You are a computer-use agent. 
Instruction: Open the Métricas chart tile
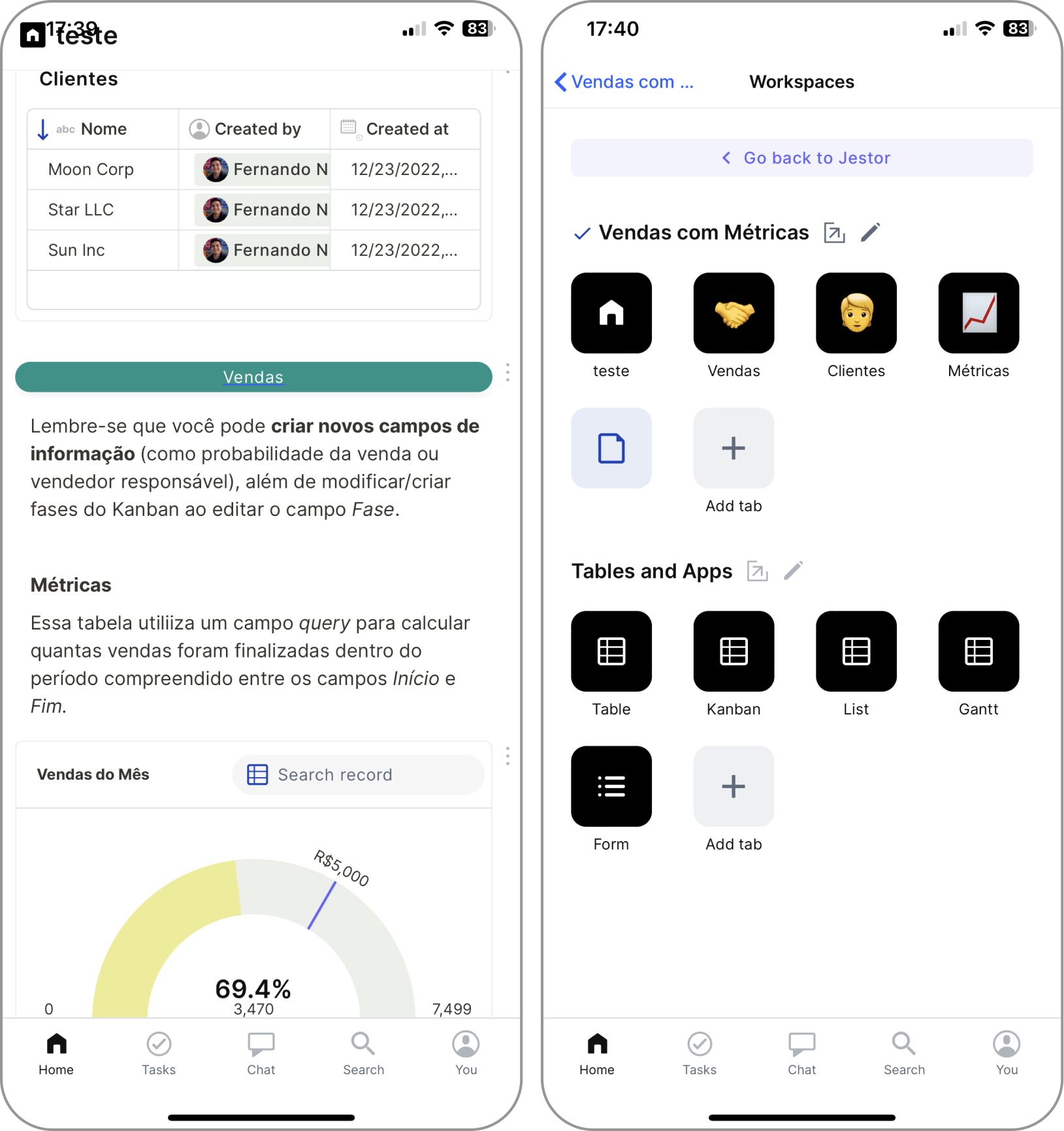pos(978,313)
